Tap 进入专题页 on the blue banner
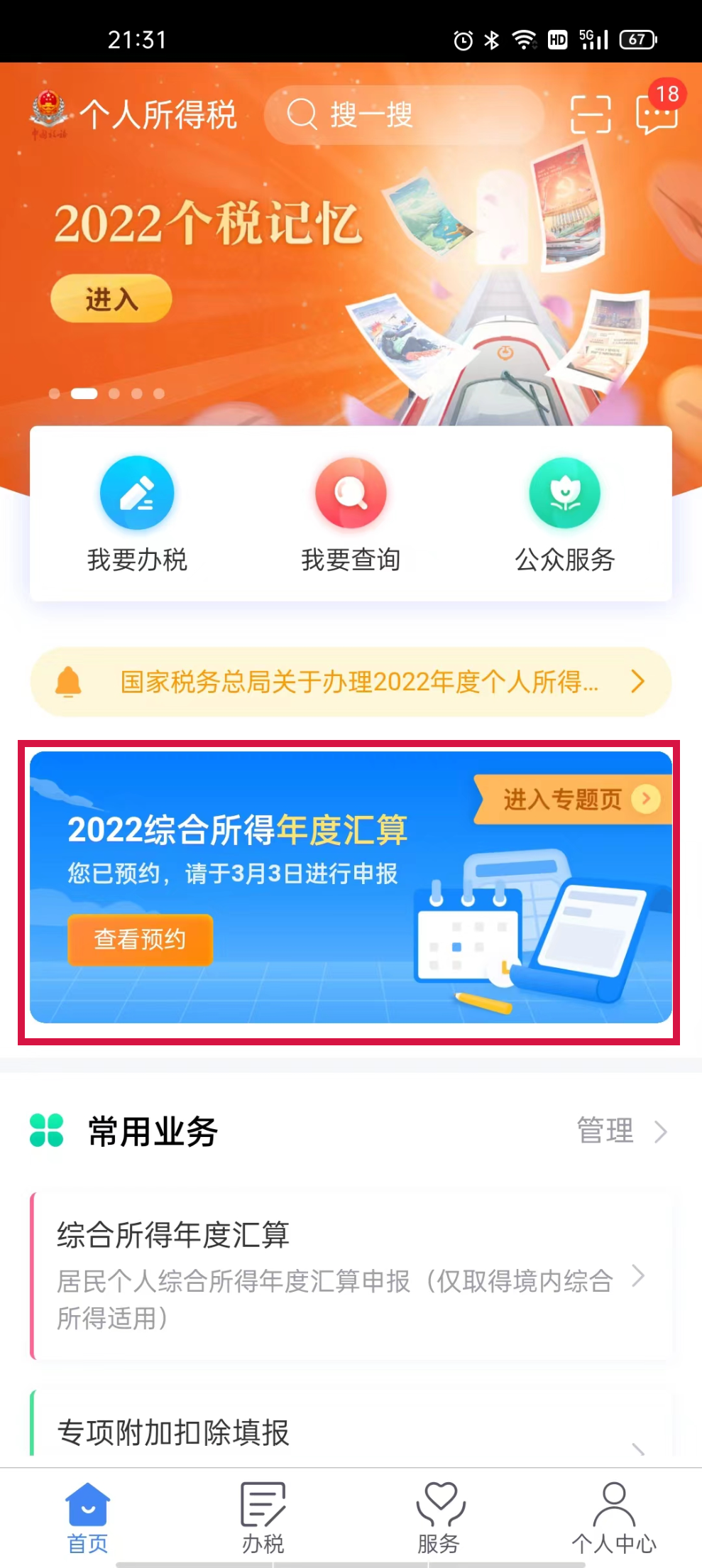Viewport: 702px width, 1568px height. click(x=573, y=799)
